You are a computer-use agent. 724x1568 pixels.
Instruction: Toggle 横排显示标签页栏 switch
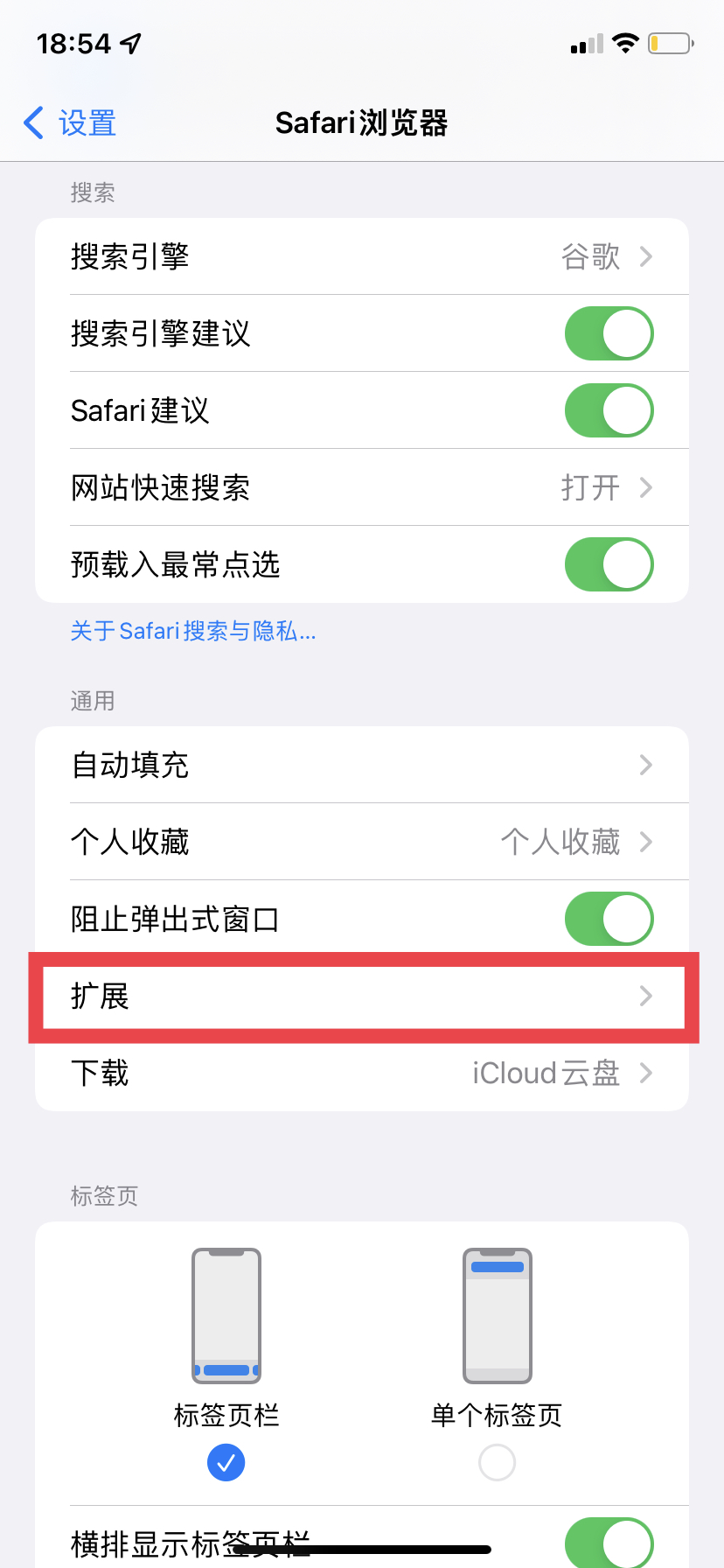(x=609, y=1543)
